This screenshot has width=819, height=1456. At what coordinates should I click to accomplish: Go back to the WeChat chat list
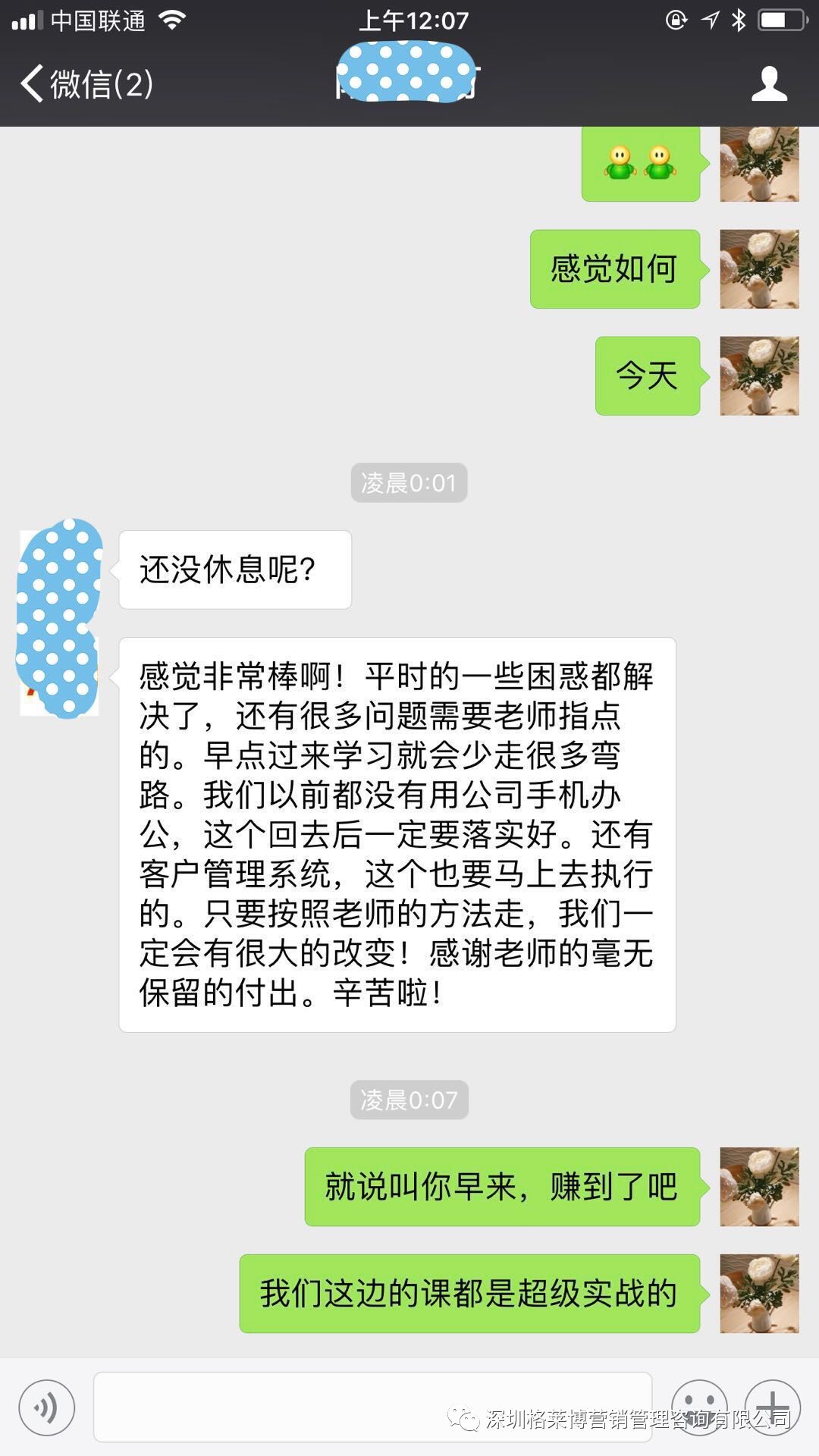pyautogui.click(x=85, y=83)
